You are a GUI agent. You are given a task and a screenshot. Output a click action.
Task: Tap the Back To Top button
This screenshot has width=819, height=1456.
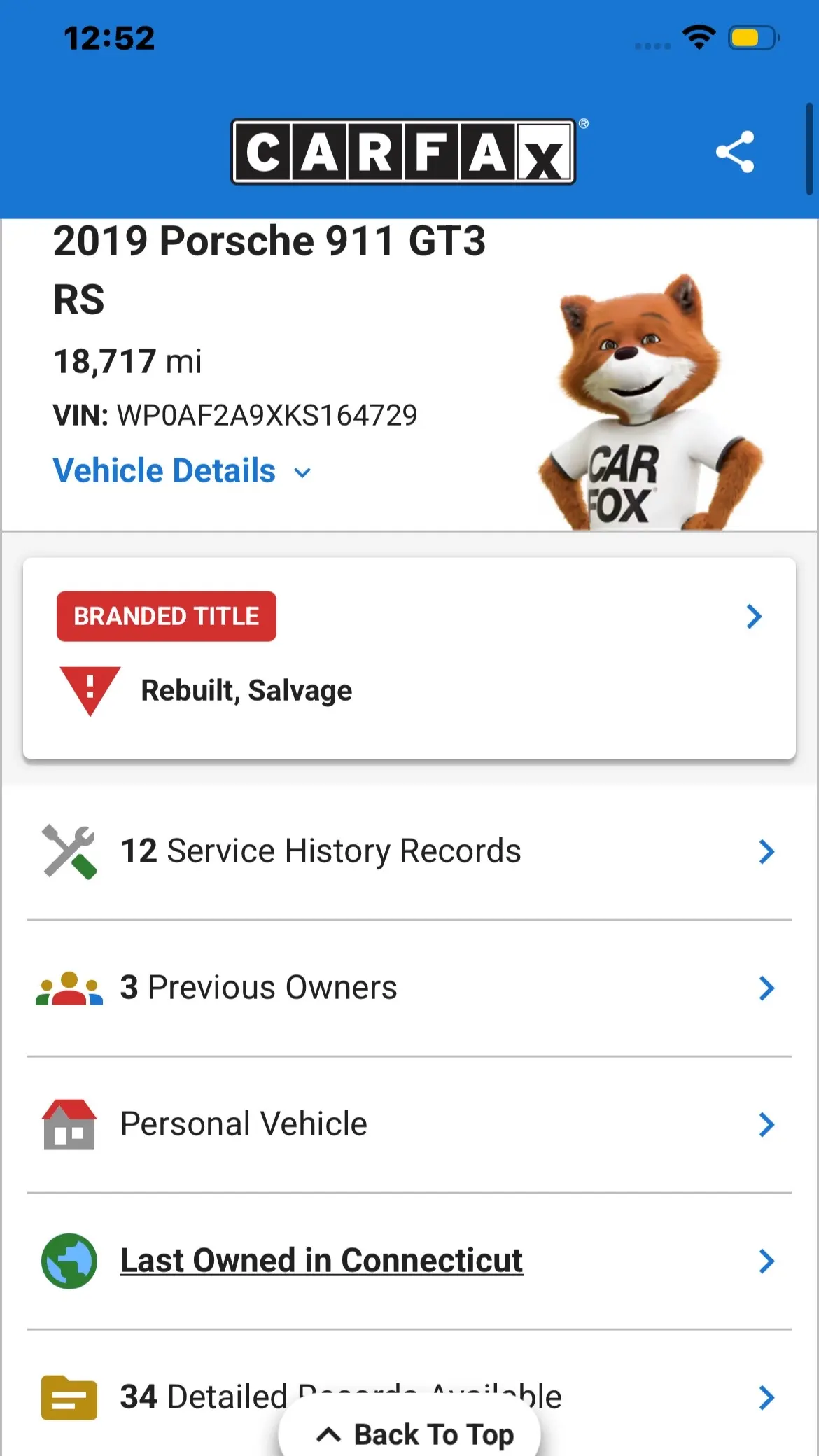(409, 1434)
